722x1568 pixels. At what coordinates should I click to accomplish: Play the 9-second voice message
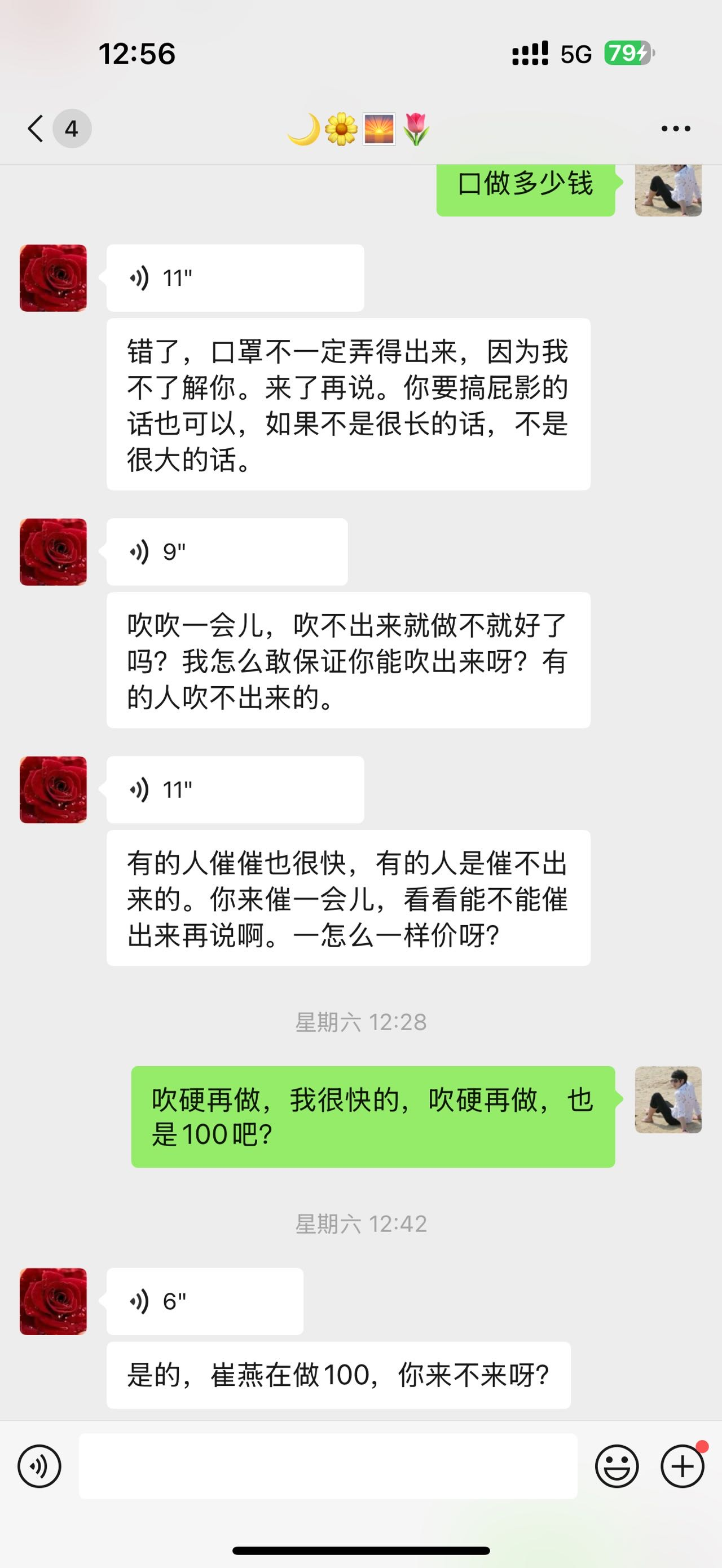[226, 552]
